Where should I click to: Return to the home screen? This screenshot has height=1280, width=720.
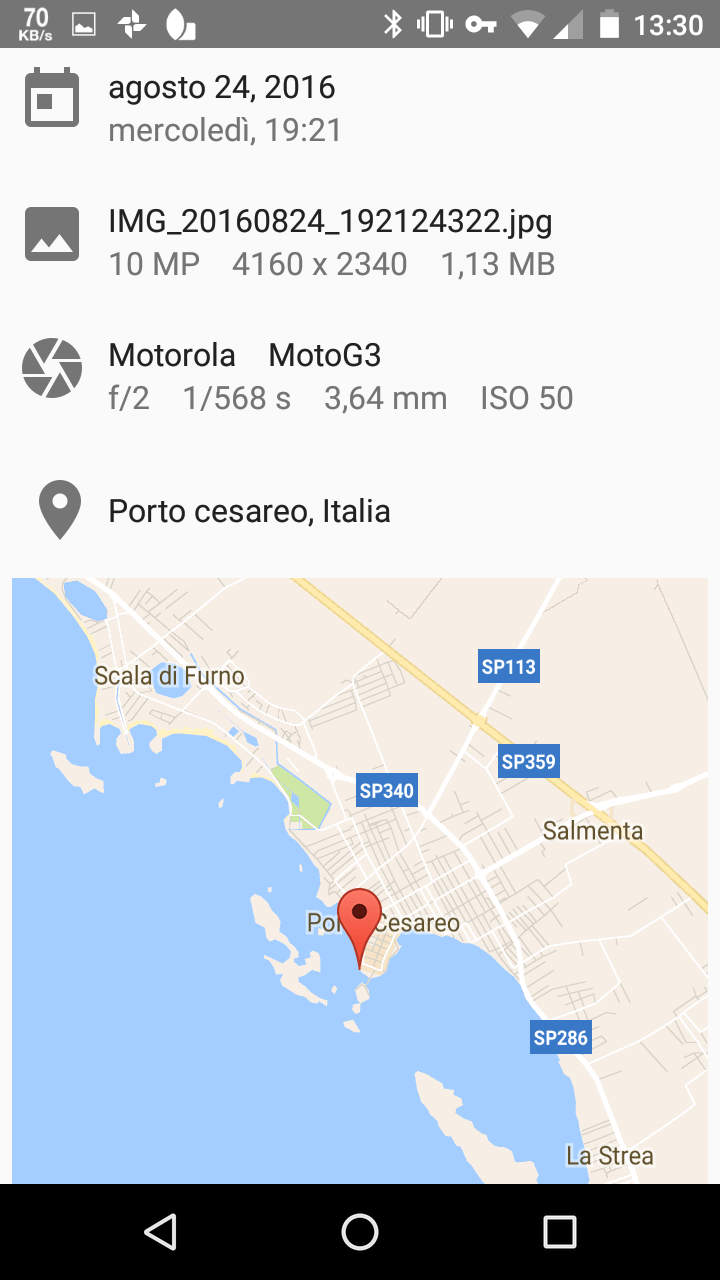tap(360, 1232)
